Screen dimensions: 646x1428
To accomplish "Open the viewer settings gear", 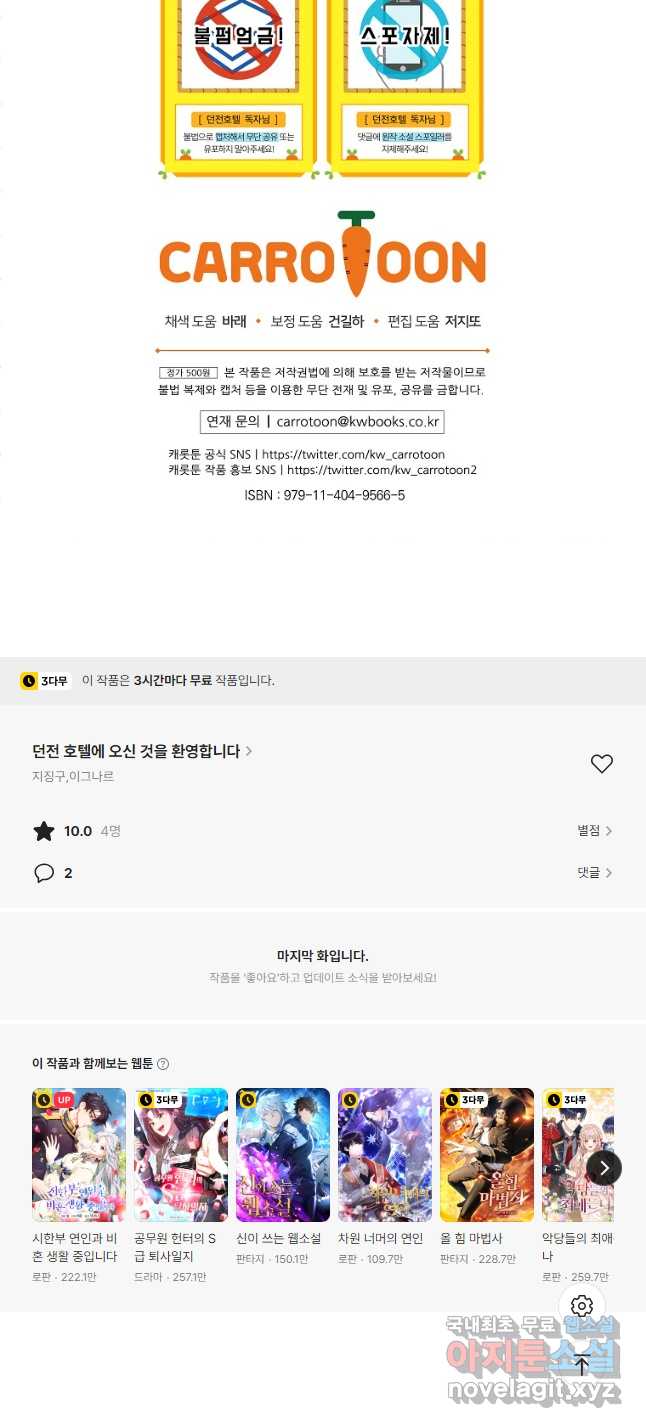I will (582, 1305).
